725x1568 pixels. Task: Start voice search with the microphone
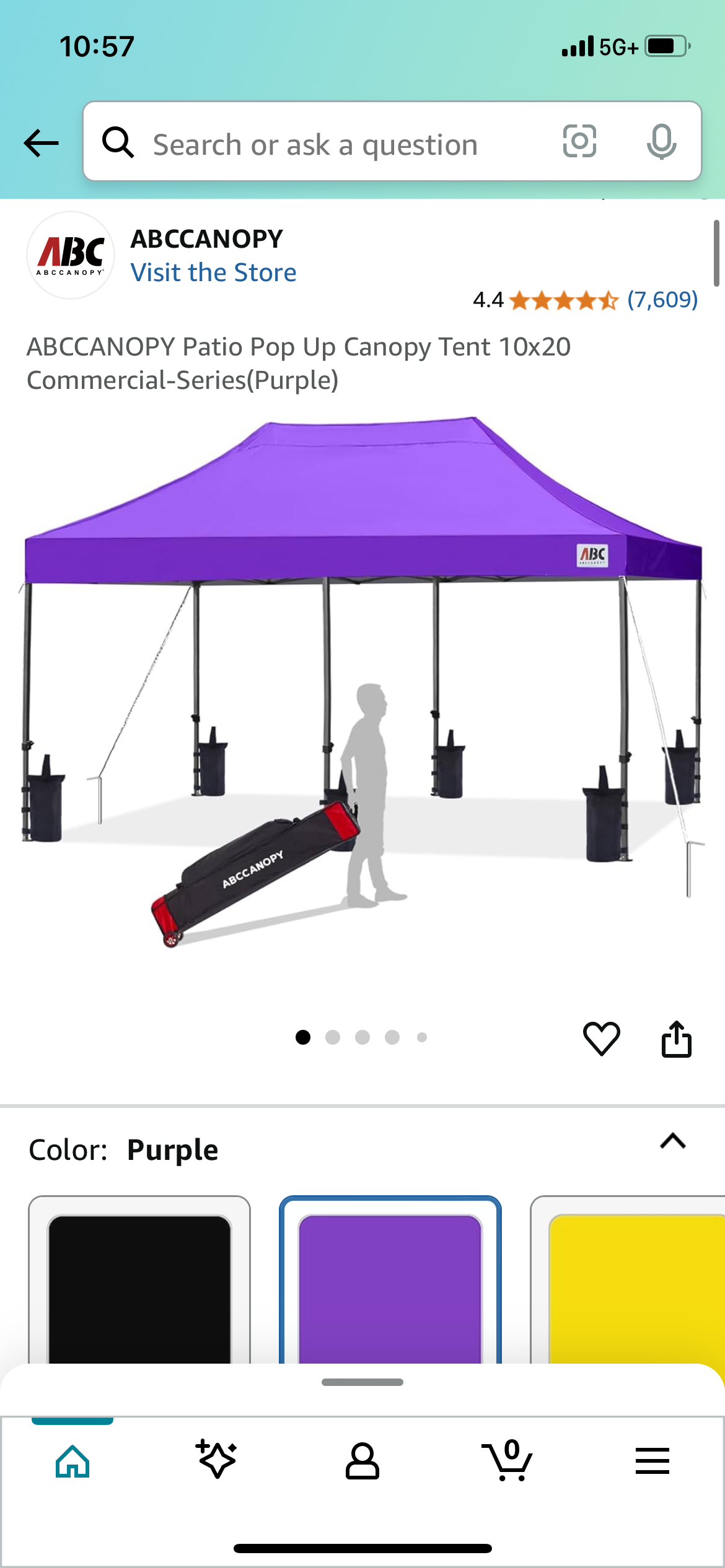click(661, 141)
